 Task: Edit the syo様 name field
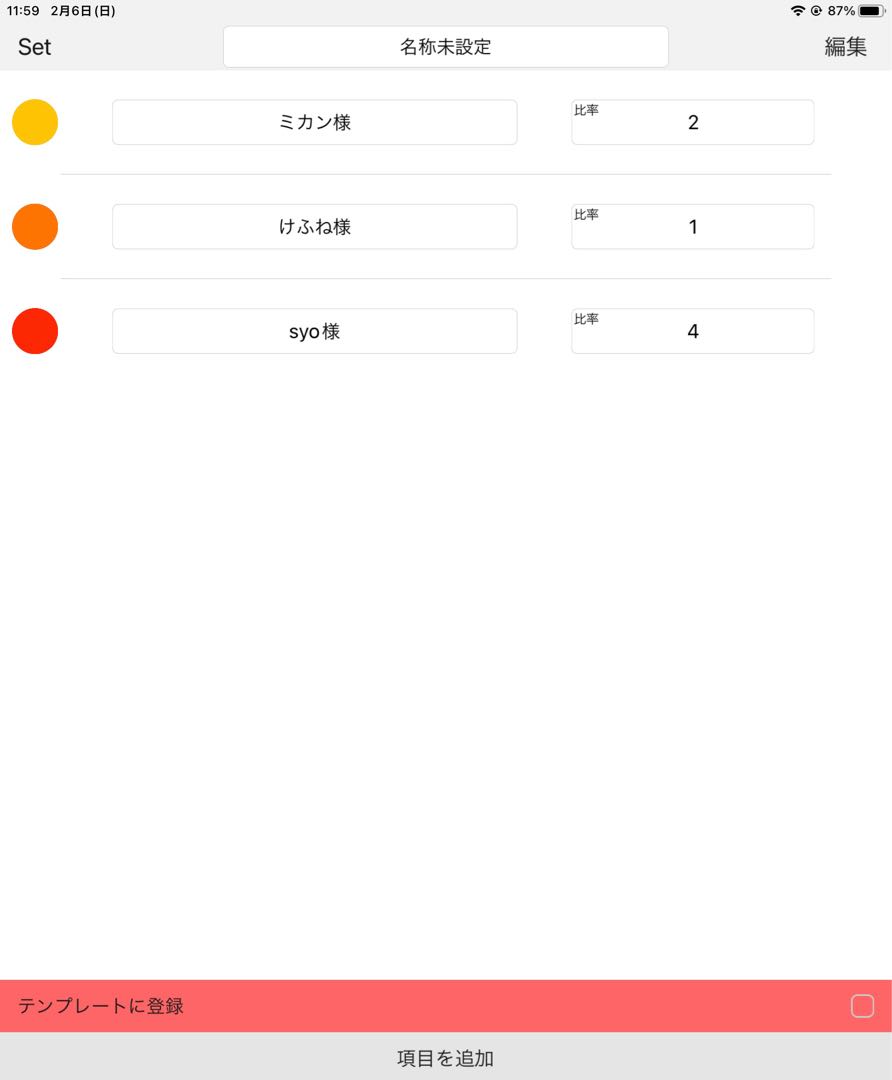tap(314, 331)
